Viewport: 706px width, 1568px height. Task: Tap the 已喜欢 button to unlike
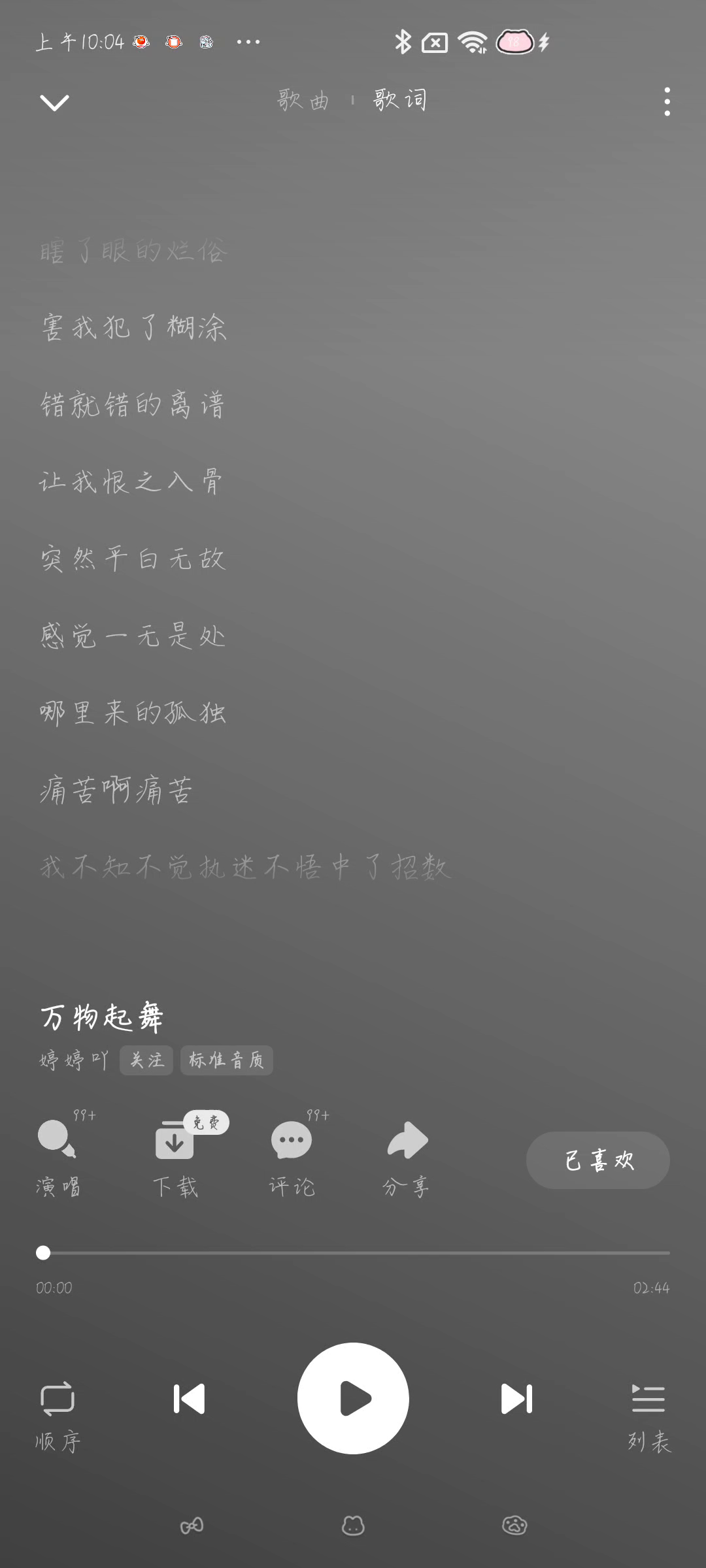point(597,1160)
